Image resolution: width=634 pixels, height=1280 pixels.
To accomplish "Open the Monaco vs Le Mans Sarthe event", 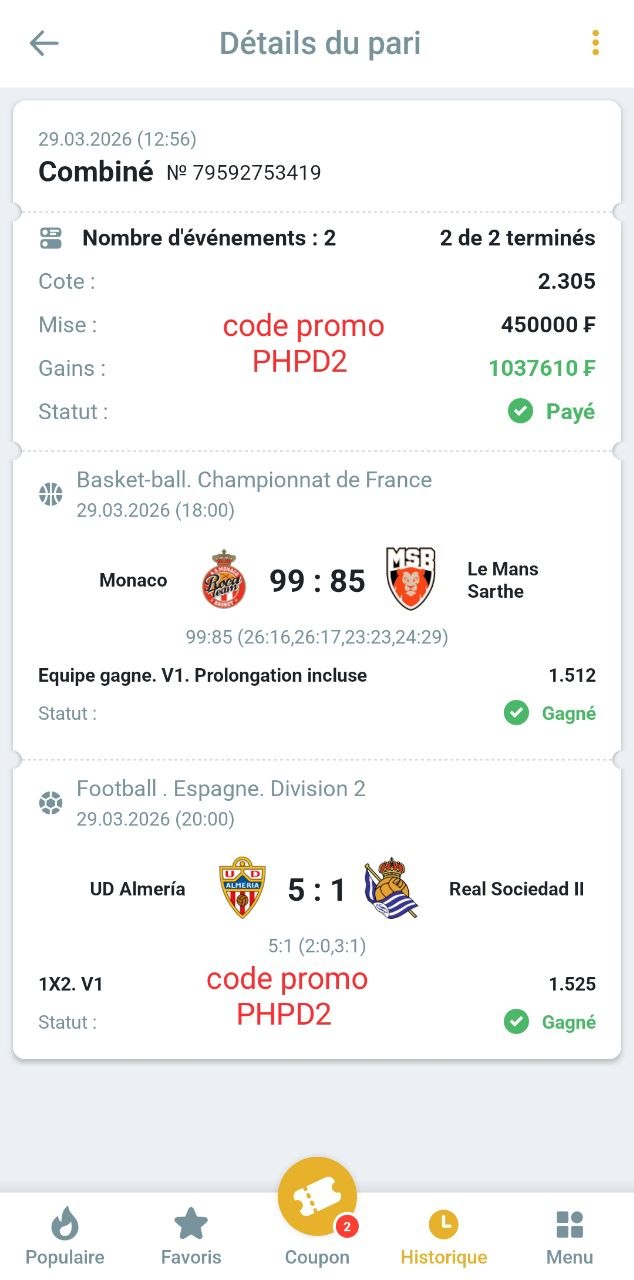I will point(317,580).
